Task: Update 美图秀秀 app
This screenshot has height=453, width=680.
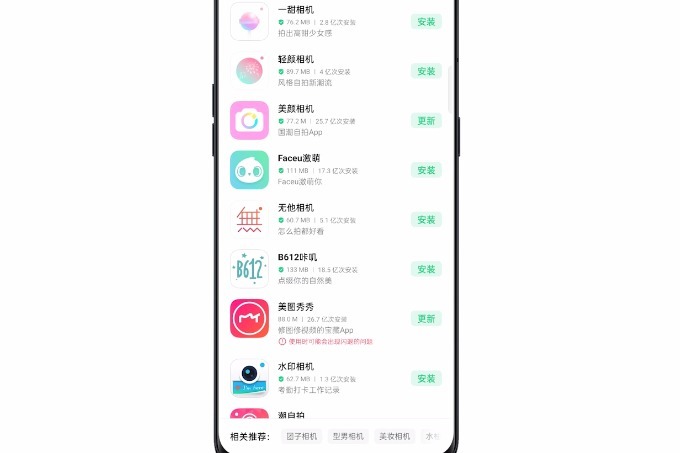Action: [426, 318]
